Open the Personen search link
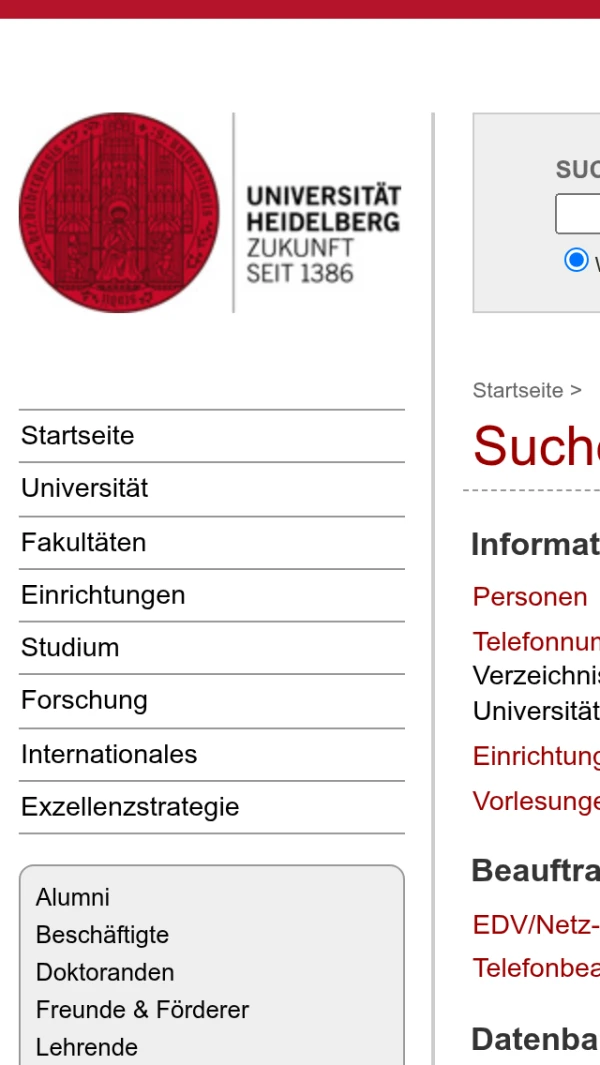This screenshot has width=600, height=1065. pyautogui.click(x=530, y=597)
